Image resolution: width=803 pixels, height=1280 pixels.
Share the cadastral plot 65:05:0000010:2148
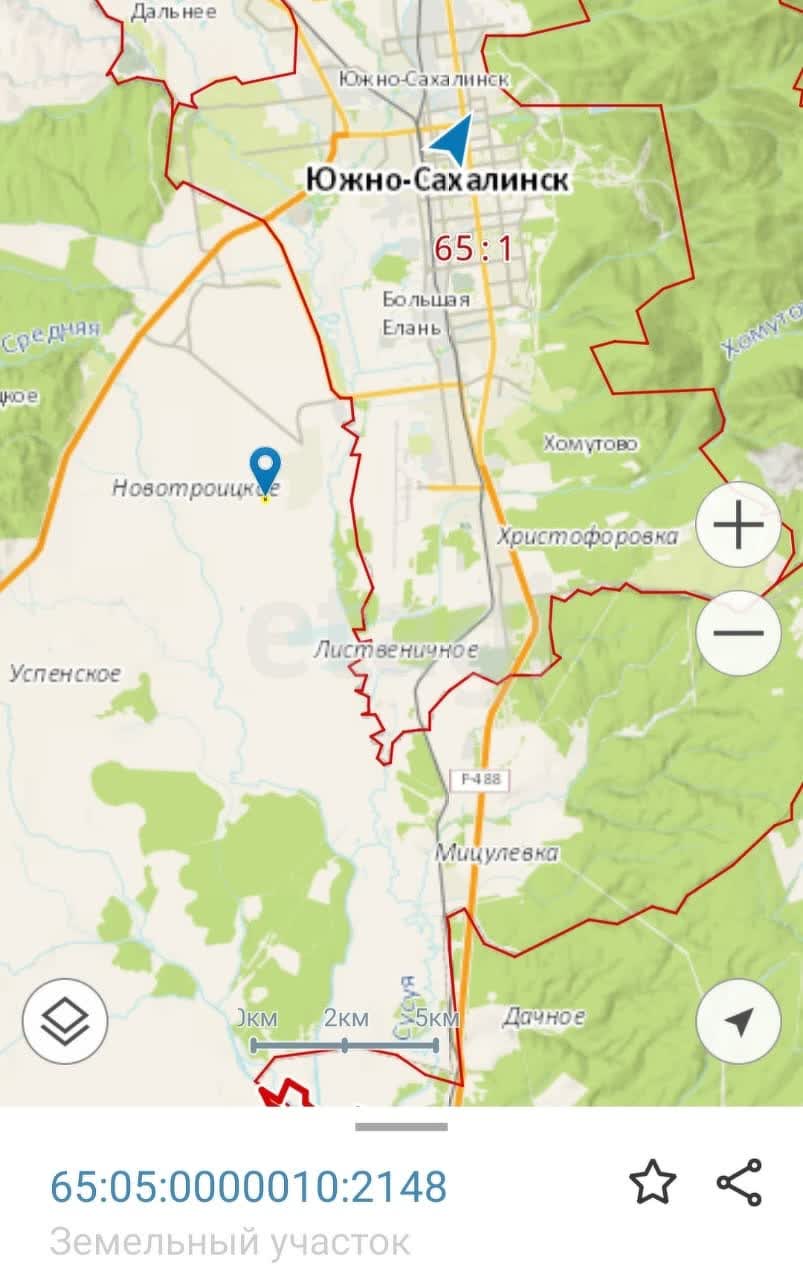[x=739, y=1183]
